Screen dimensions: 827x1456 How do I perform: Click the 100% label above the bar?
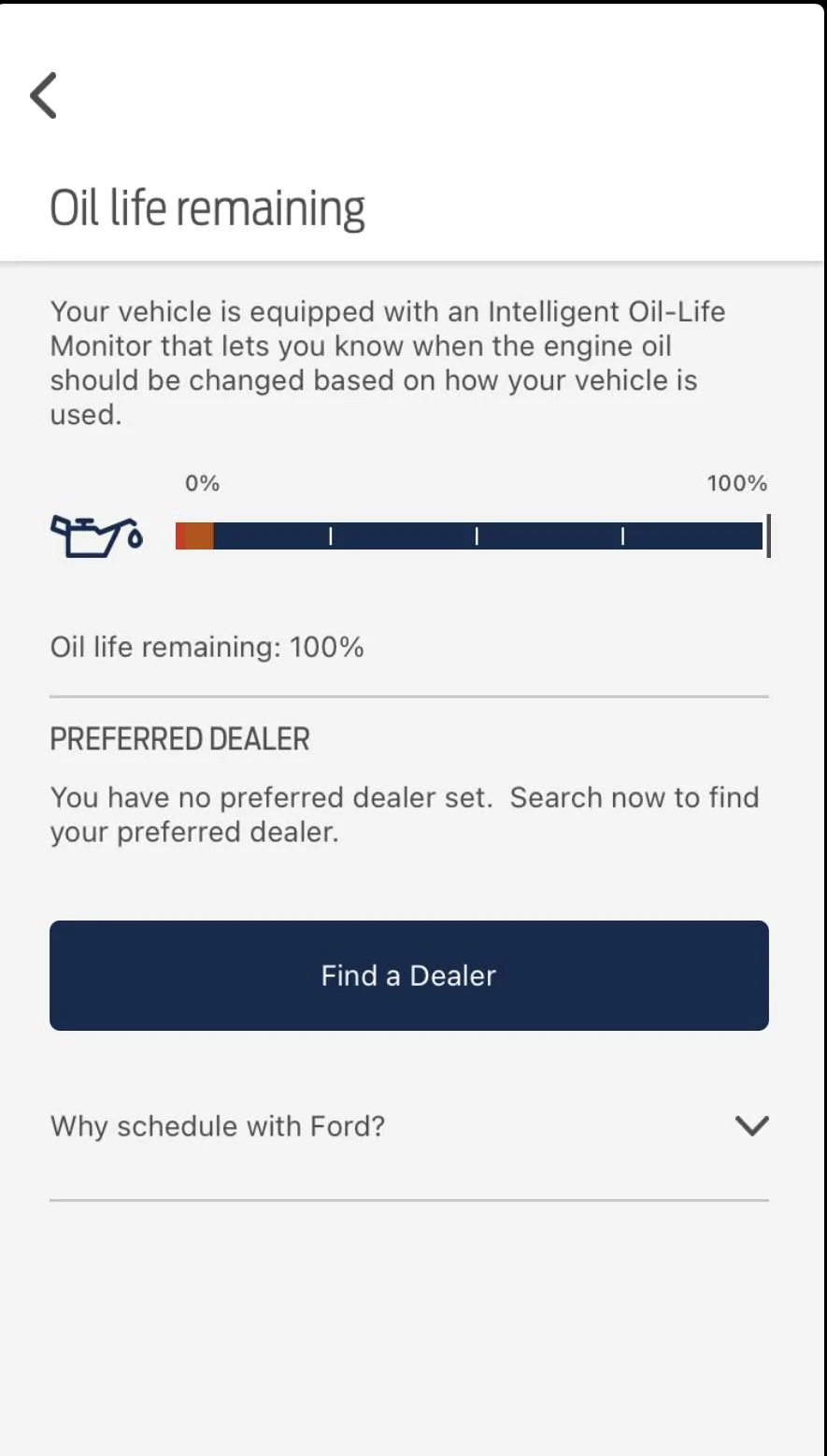pos(736,483)
